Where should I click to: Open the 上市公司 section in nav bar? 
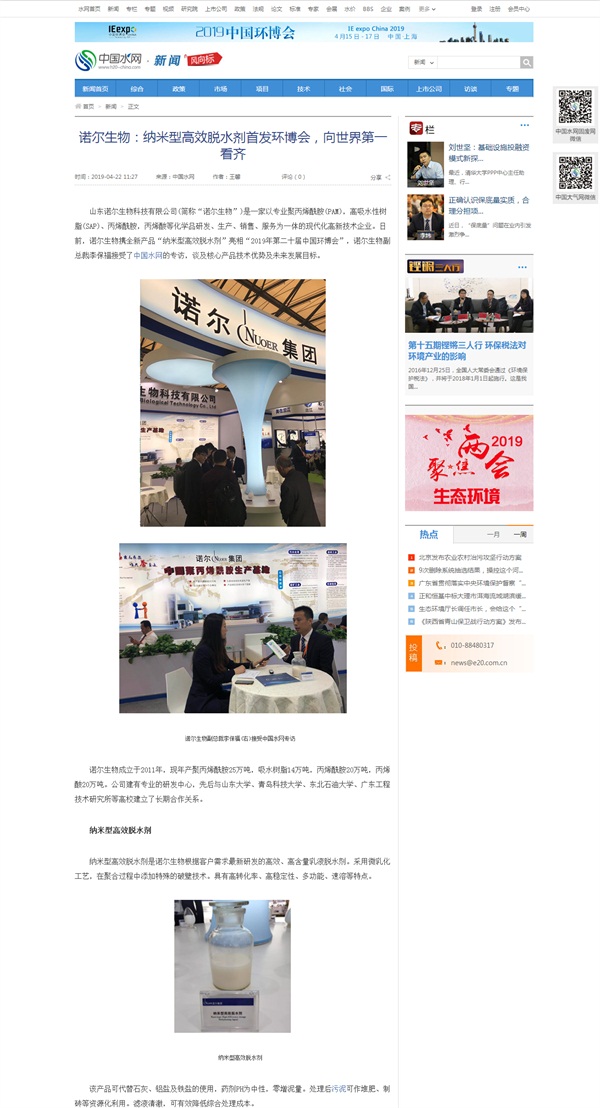(x=428, y=88)
